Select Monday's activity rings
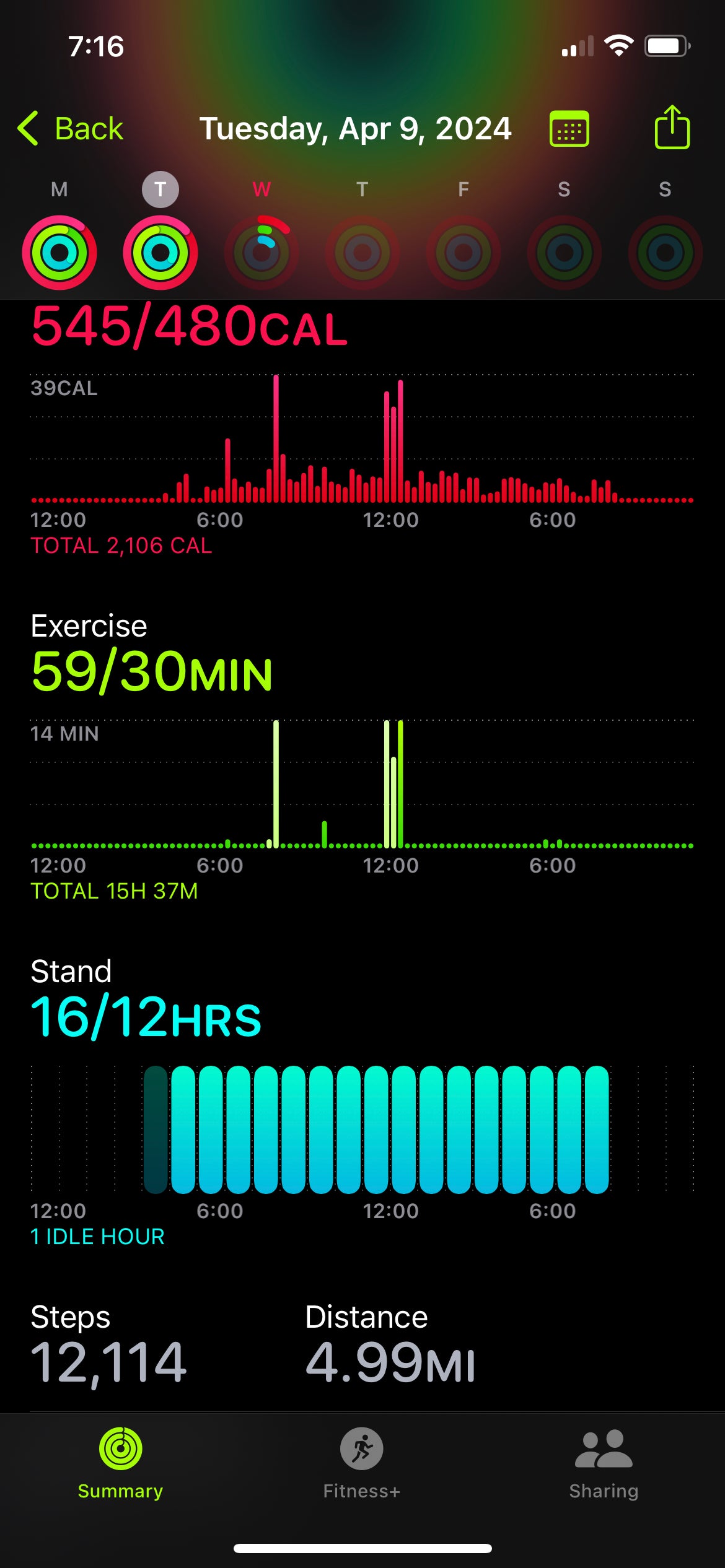 (59, 251)
